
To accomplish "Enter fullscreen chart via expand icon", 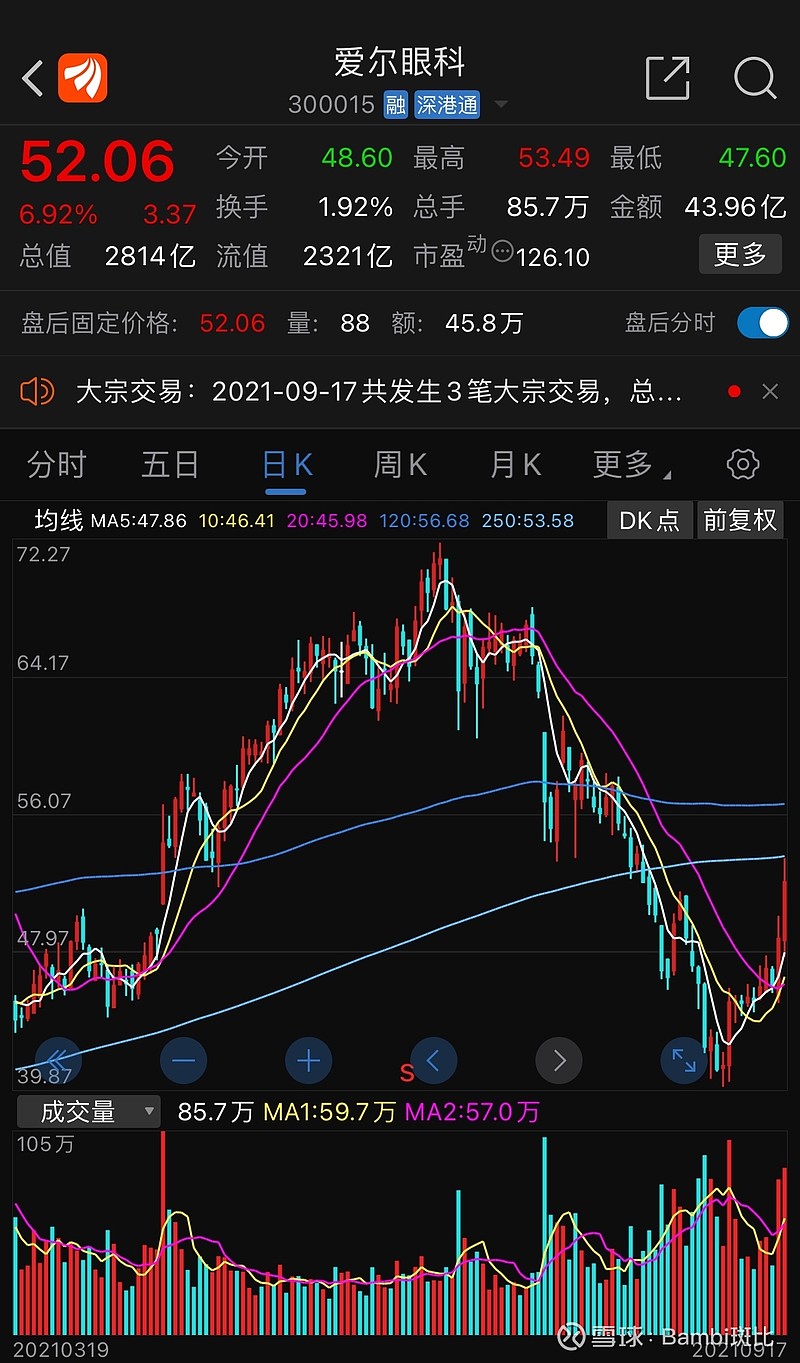I will pyautogui.click(x=683, y=1061).
